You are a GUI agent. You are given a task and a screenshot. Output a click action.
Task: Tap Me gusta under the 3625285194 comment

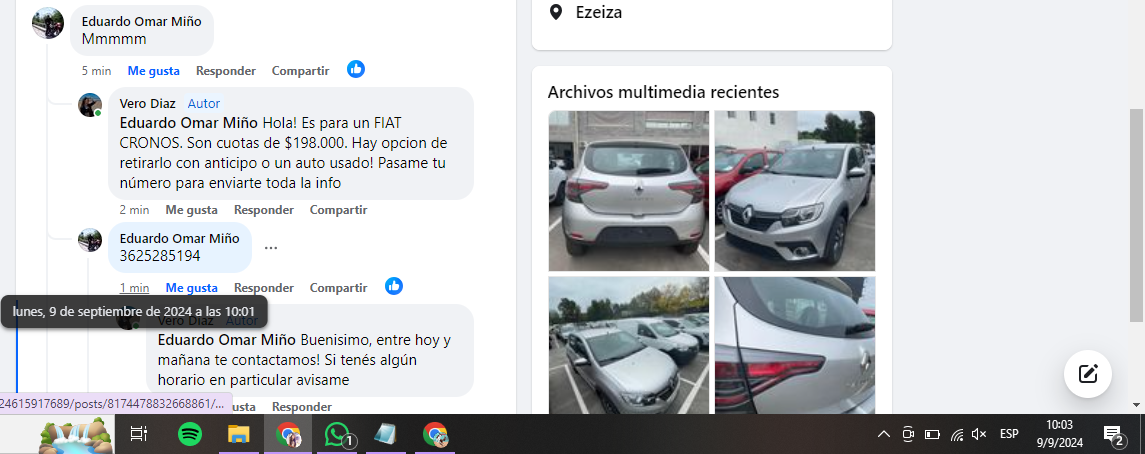pos(191,288)
